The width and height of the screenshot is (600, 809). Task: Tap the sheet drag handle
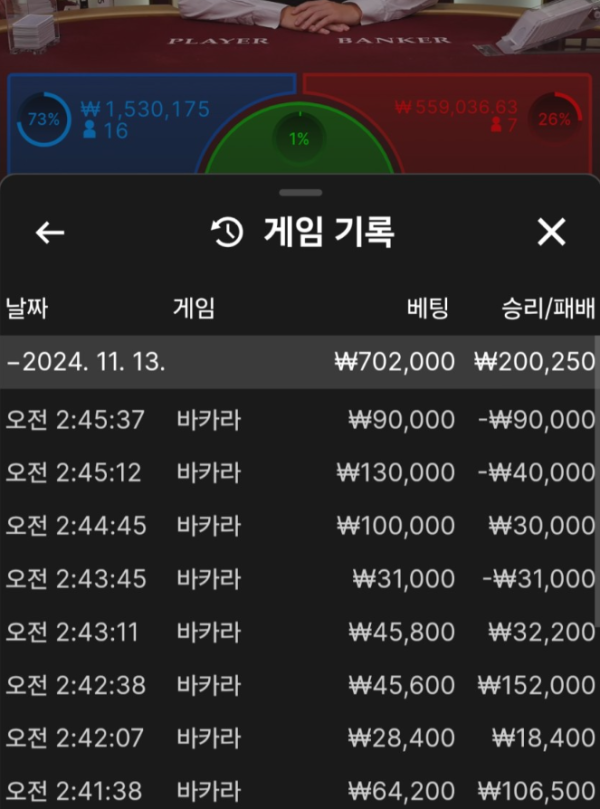coord(300,192)
